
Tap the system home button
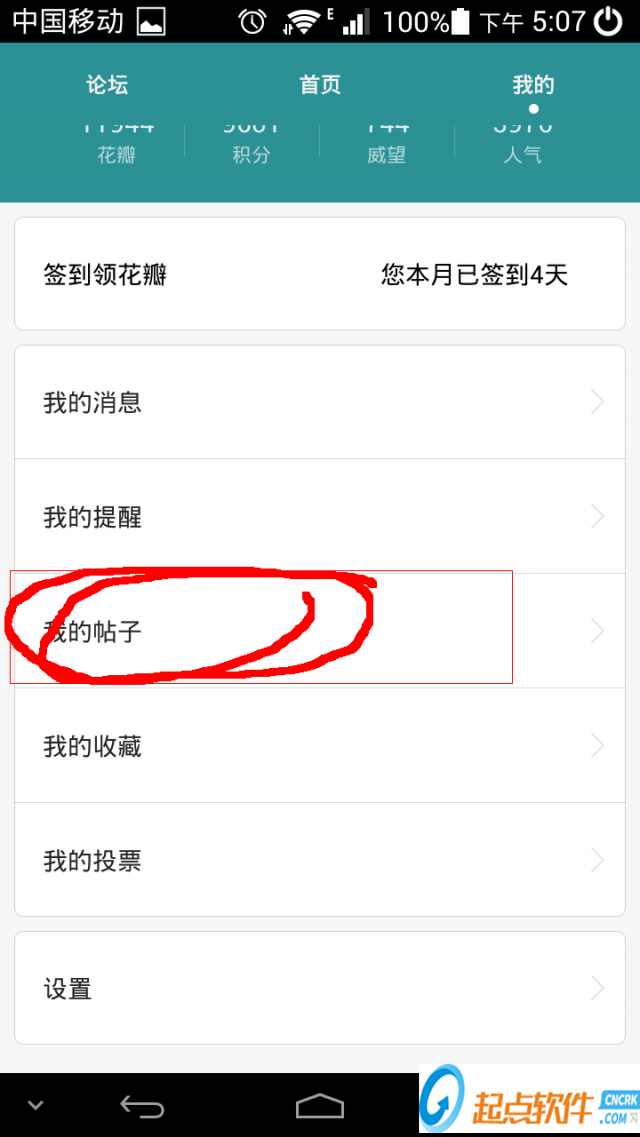[320, 1106]
